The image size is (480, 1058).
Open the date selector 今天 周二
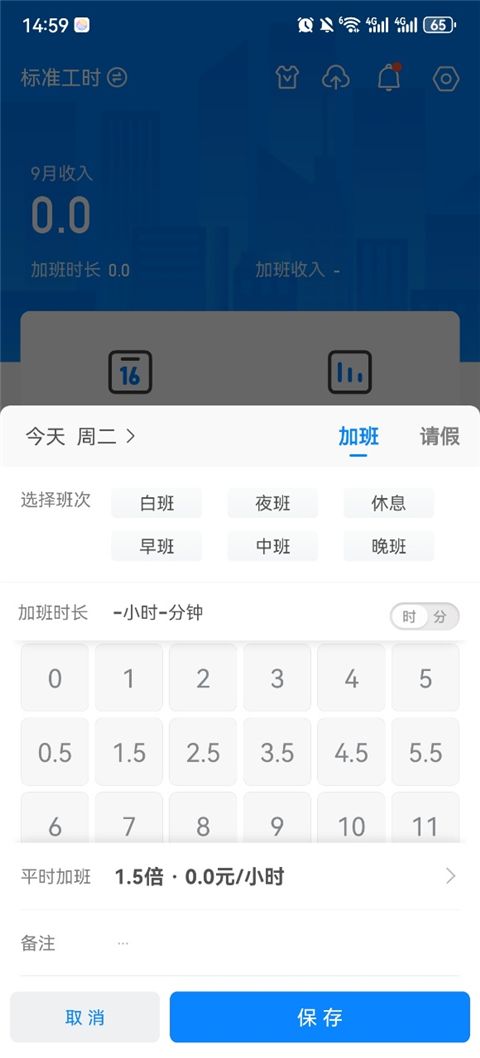pos(80,437)
